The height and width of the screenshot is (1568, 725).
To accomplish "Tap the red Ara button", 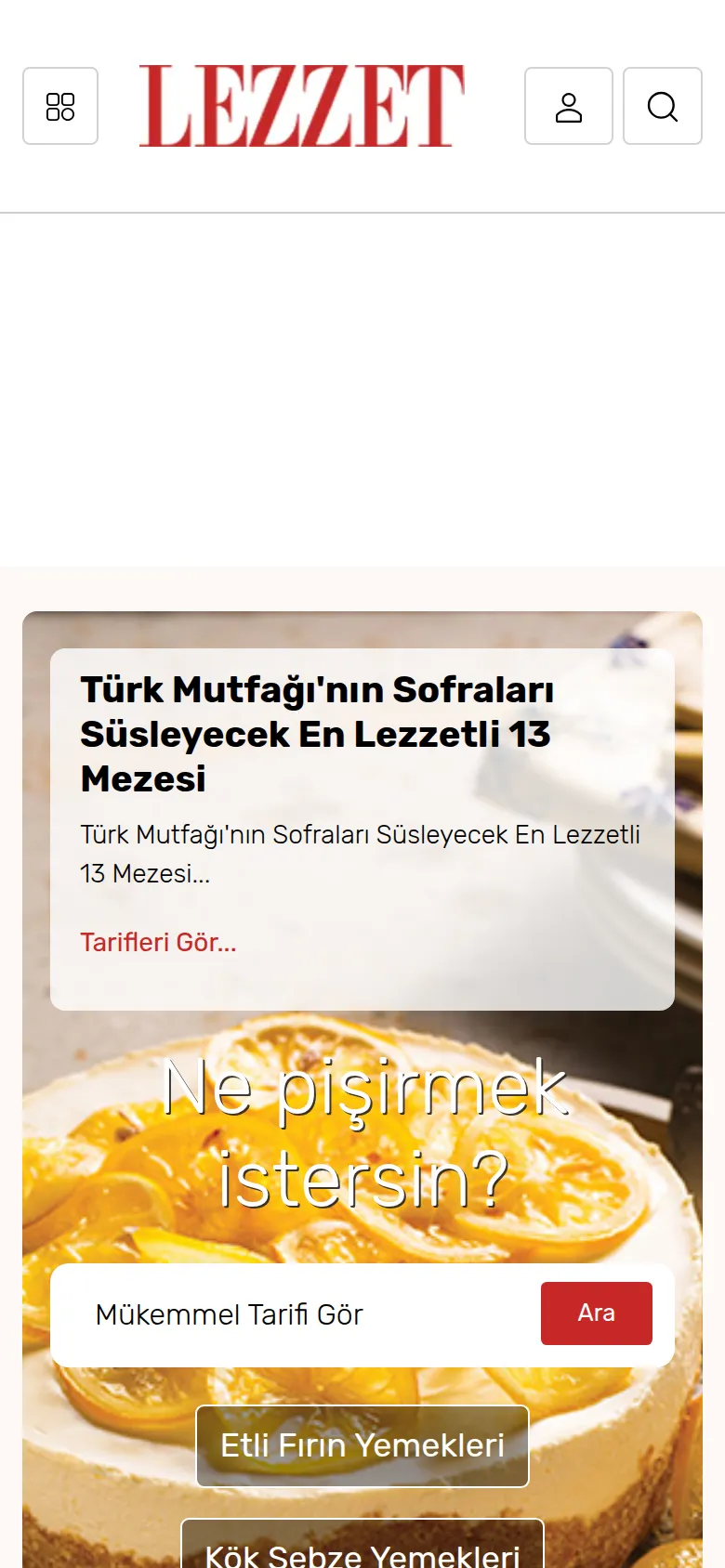I will tap(597, 1313).
